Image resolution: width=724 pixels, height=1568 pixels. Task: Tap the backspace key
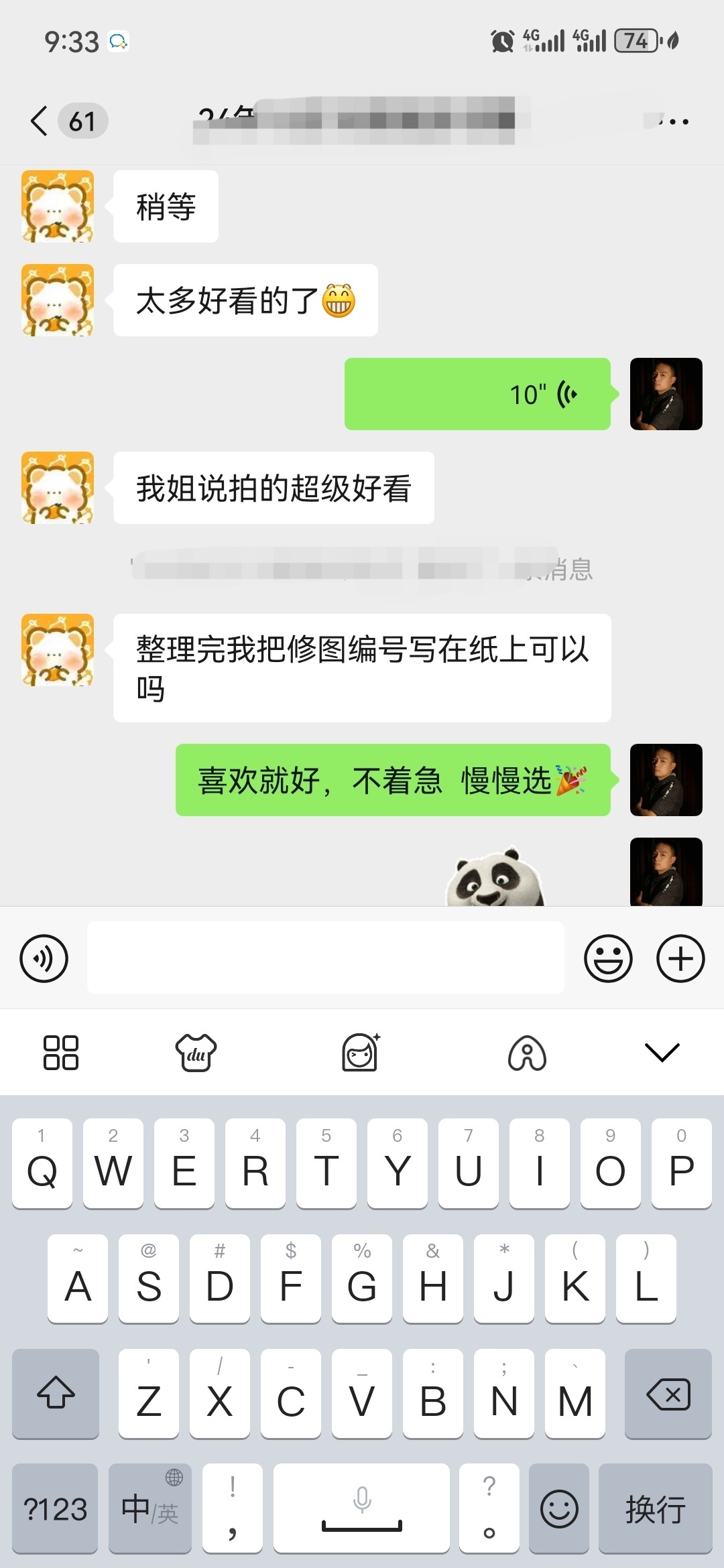click(668, 1394)
